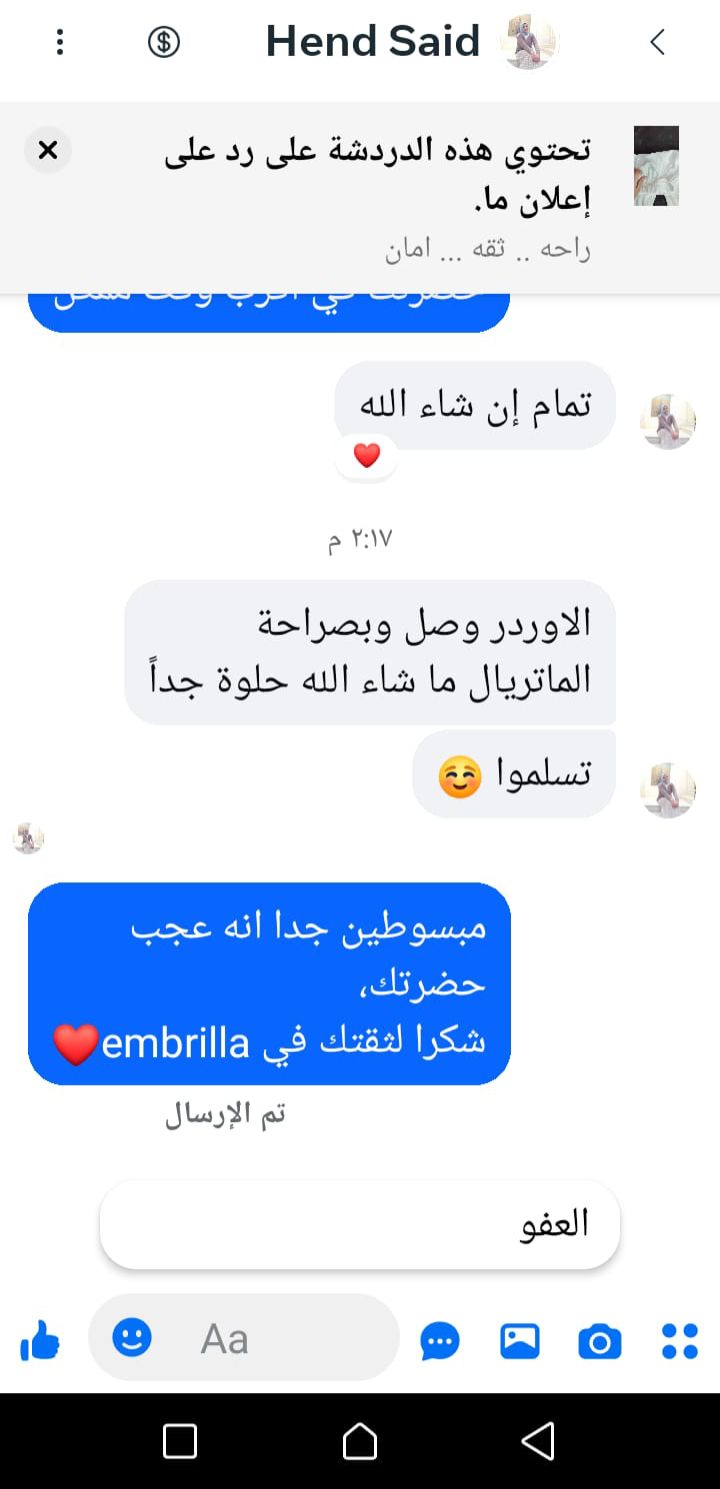720x1489 pixels.
Task: Open saved replies chat bubble icon
Action: pyautogui.click(x=440, y=1341)
